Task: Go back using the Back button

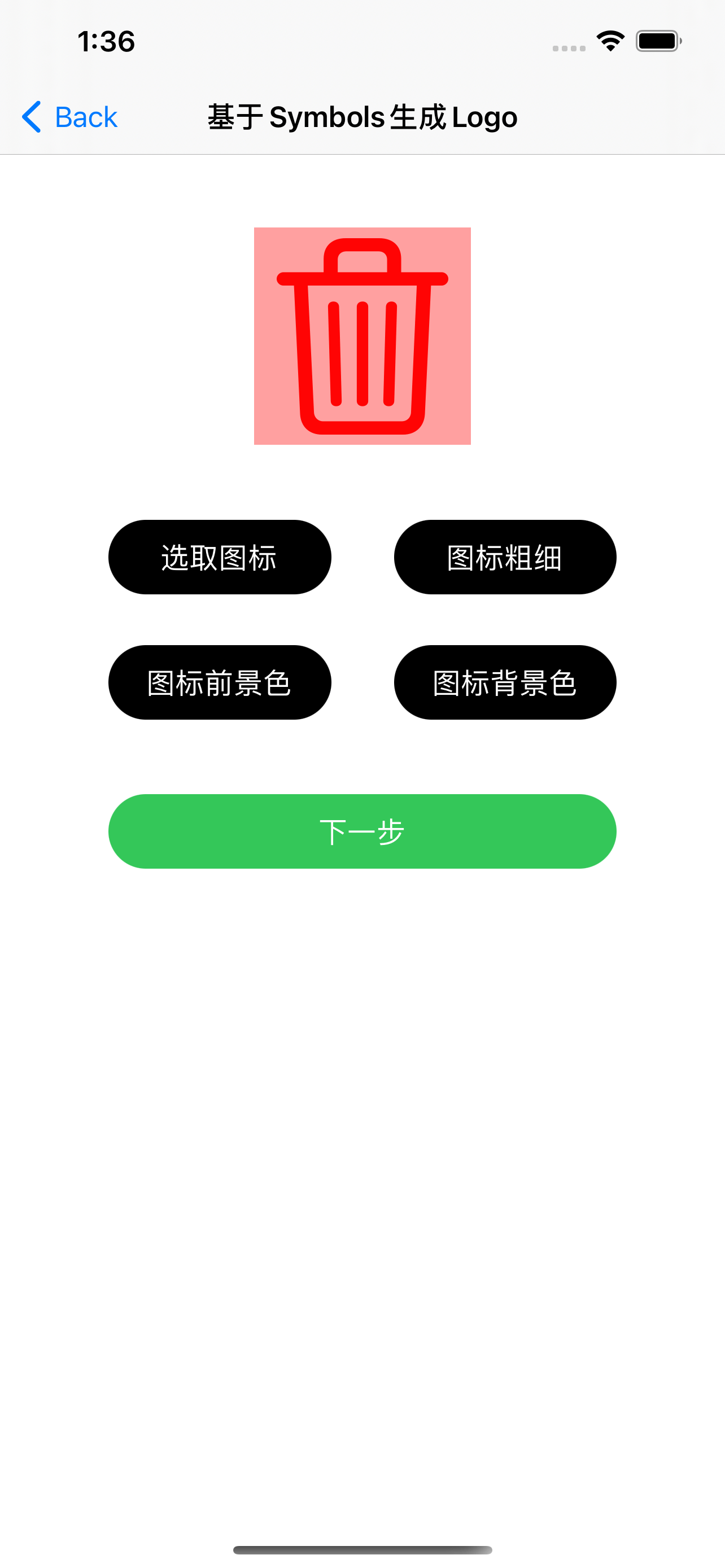Action: pos(70,117)
